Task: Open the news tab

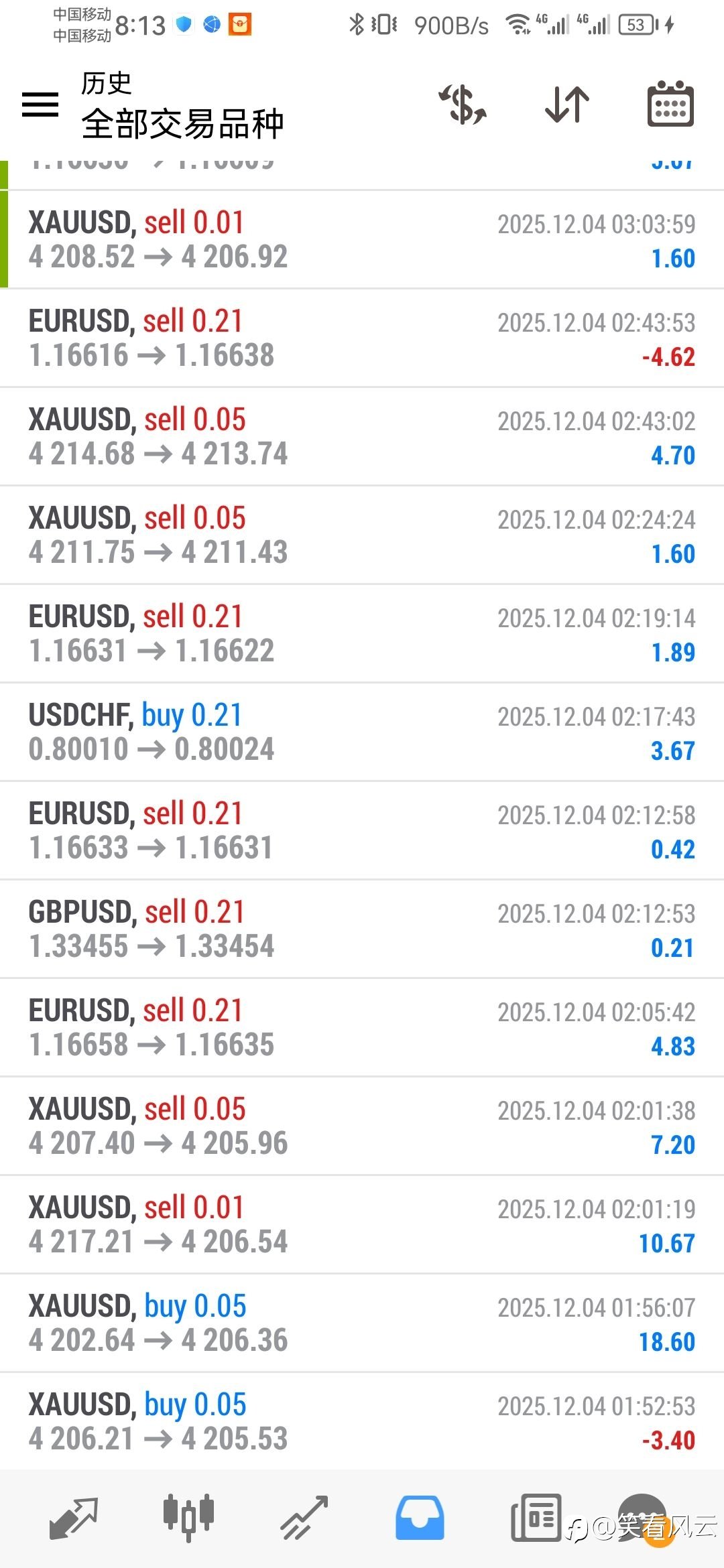Action: pos(536,1518)
